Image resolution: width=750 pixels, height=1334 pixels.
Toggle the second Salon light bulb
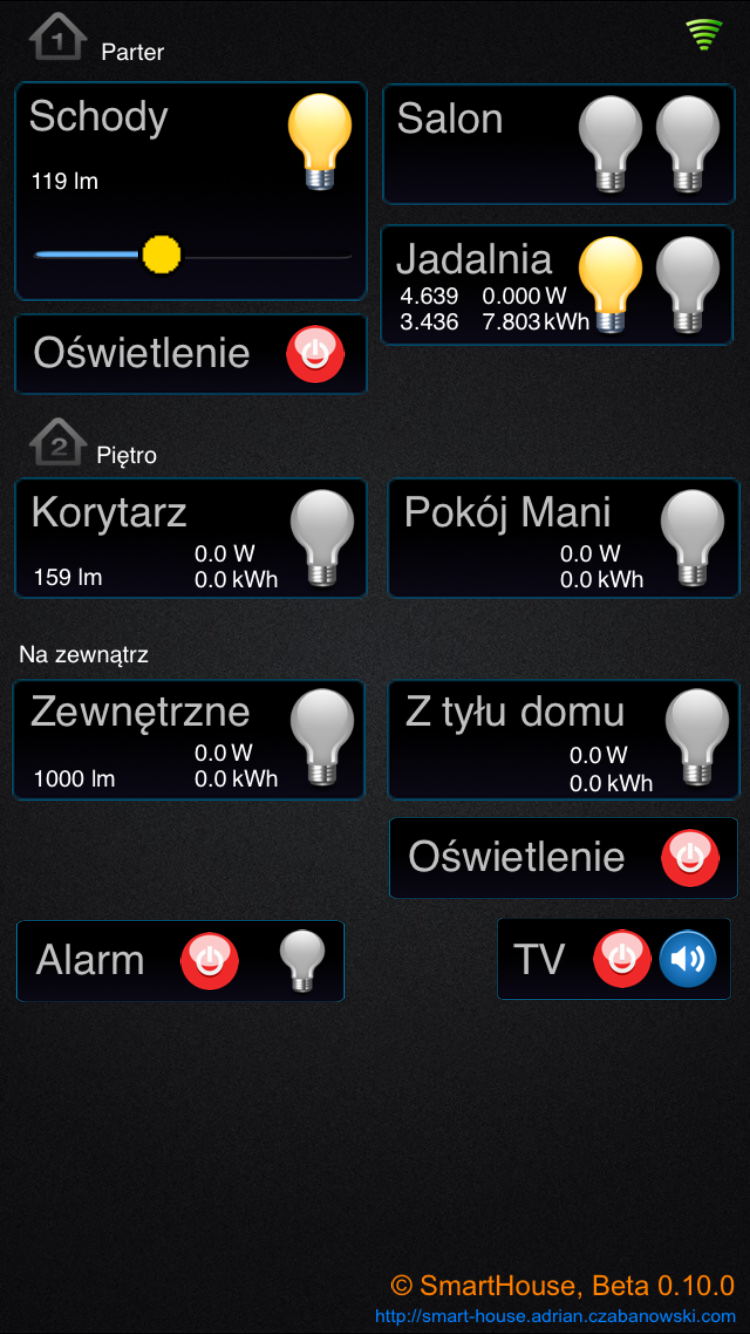(x=688, y=144)
